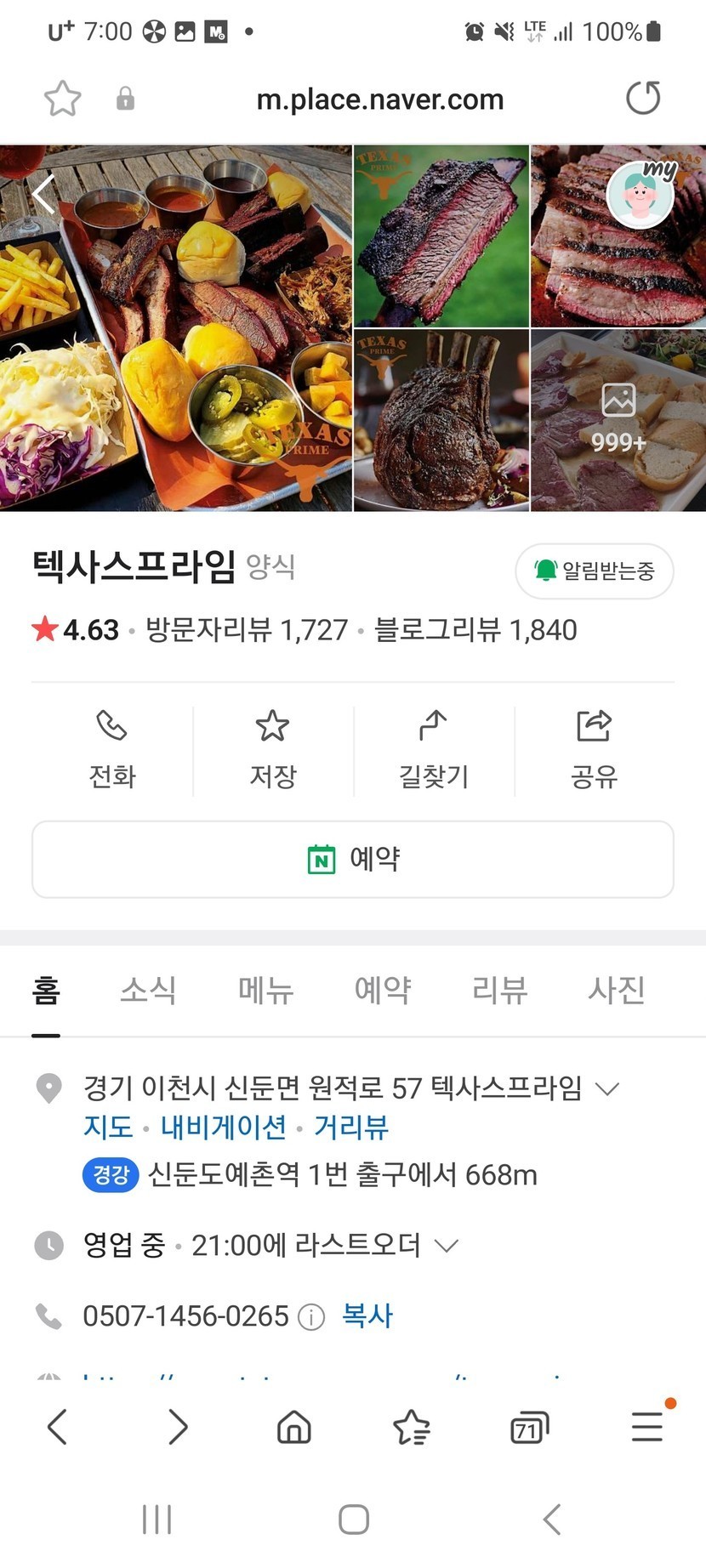Screen dimensions: 706x1568
Task: Open the browser tabs switcher
Action: coord(529,1428)
